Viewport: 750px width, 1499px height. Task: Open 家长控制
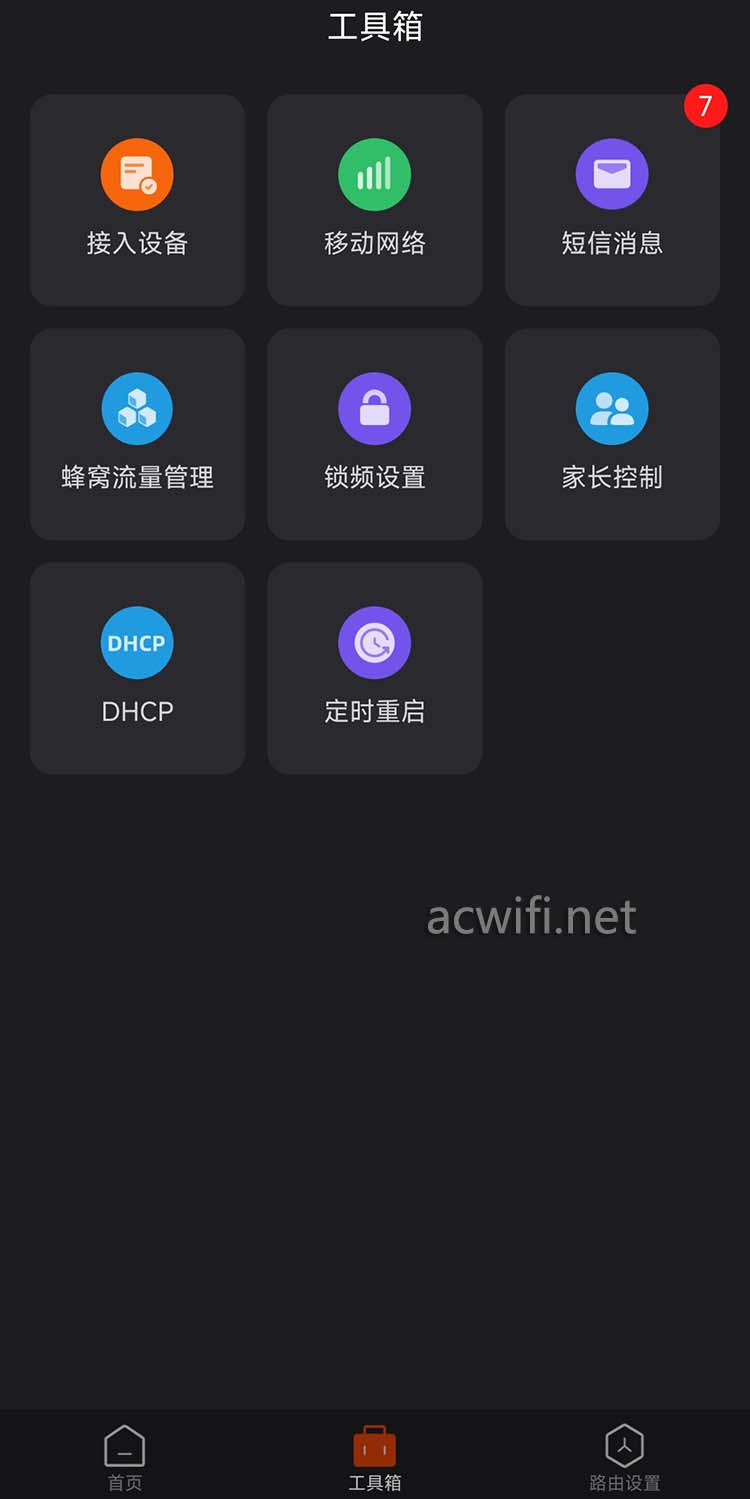pos(612,434)
